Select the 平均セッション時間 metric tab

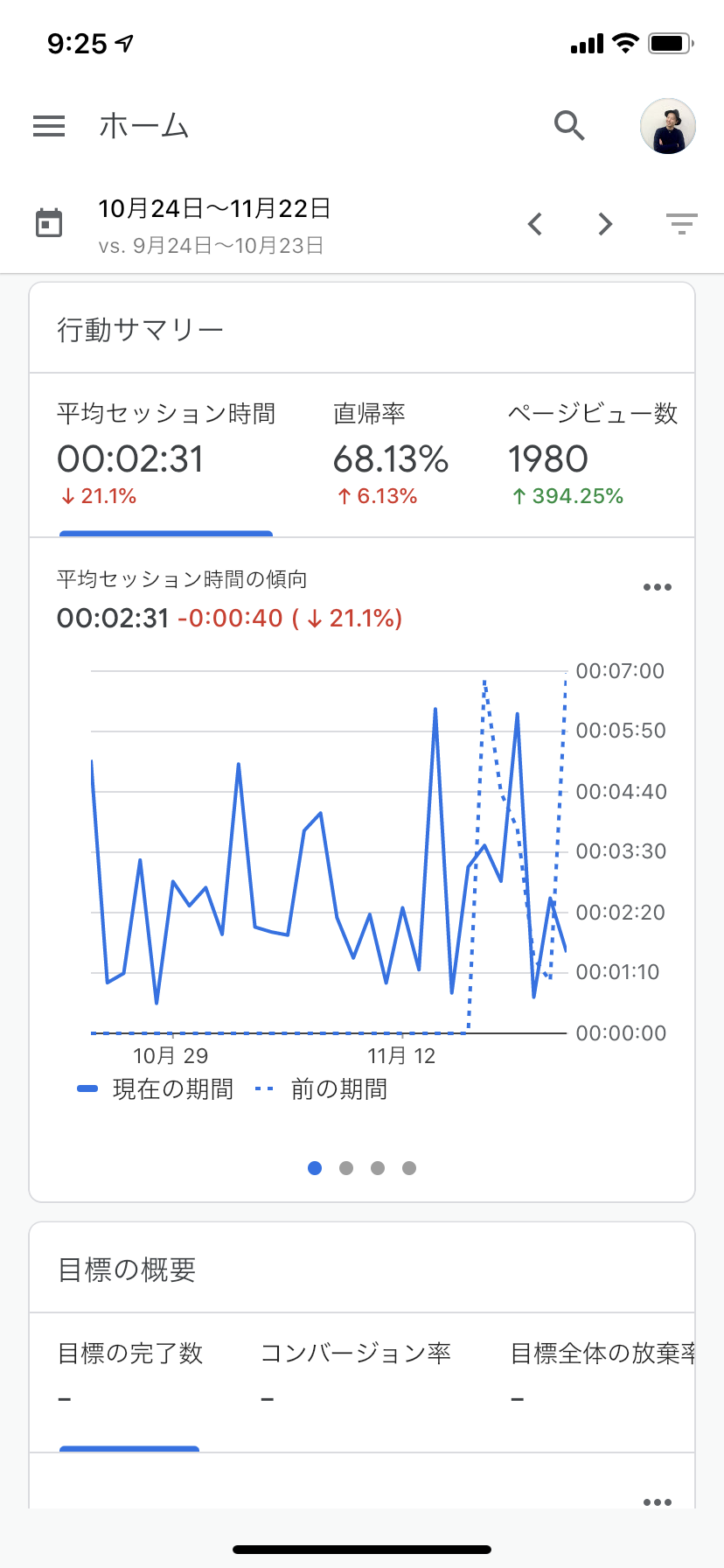click(x=166, y=455)
